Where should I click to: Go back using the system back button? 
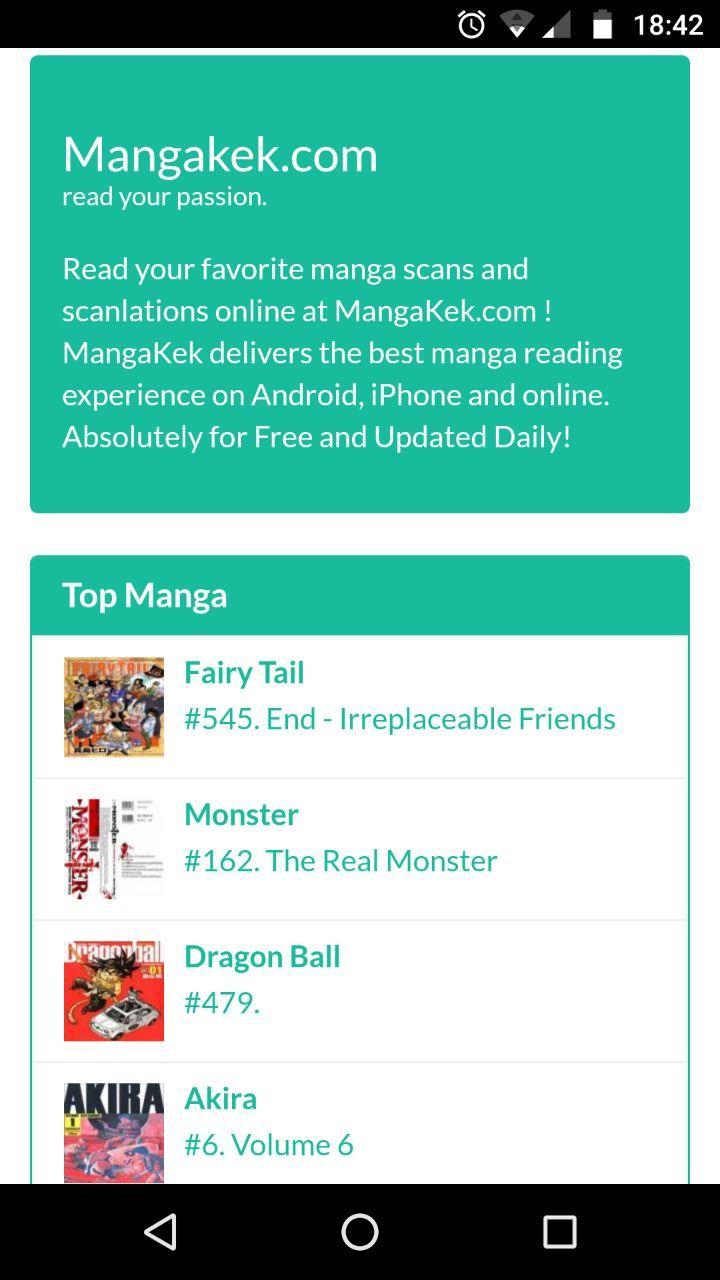160,1232
